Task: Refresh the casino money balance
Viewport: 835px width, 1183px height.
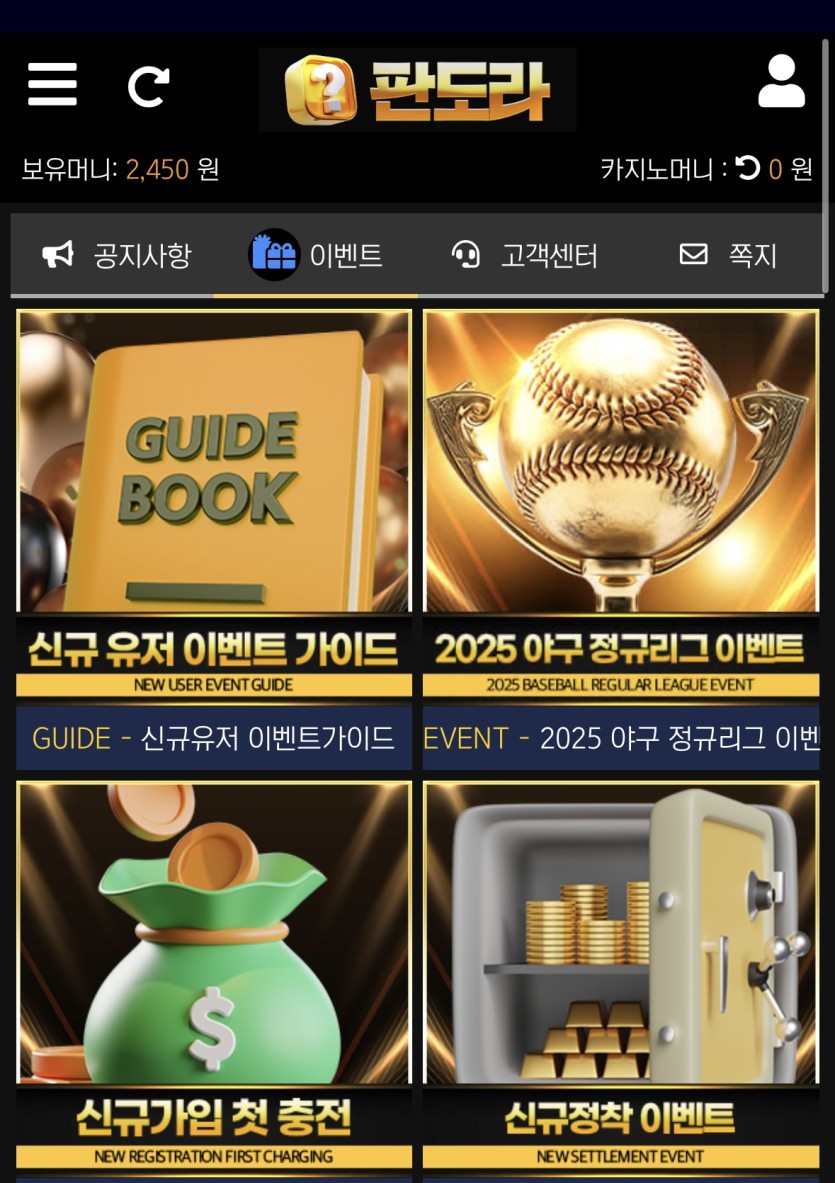Action: point(747,168)
